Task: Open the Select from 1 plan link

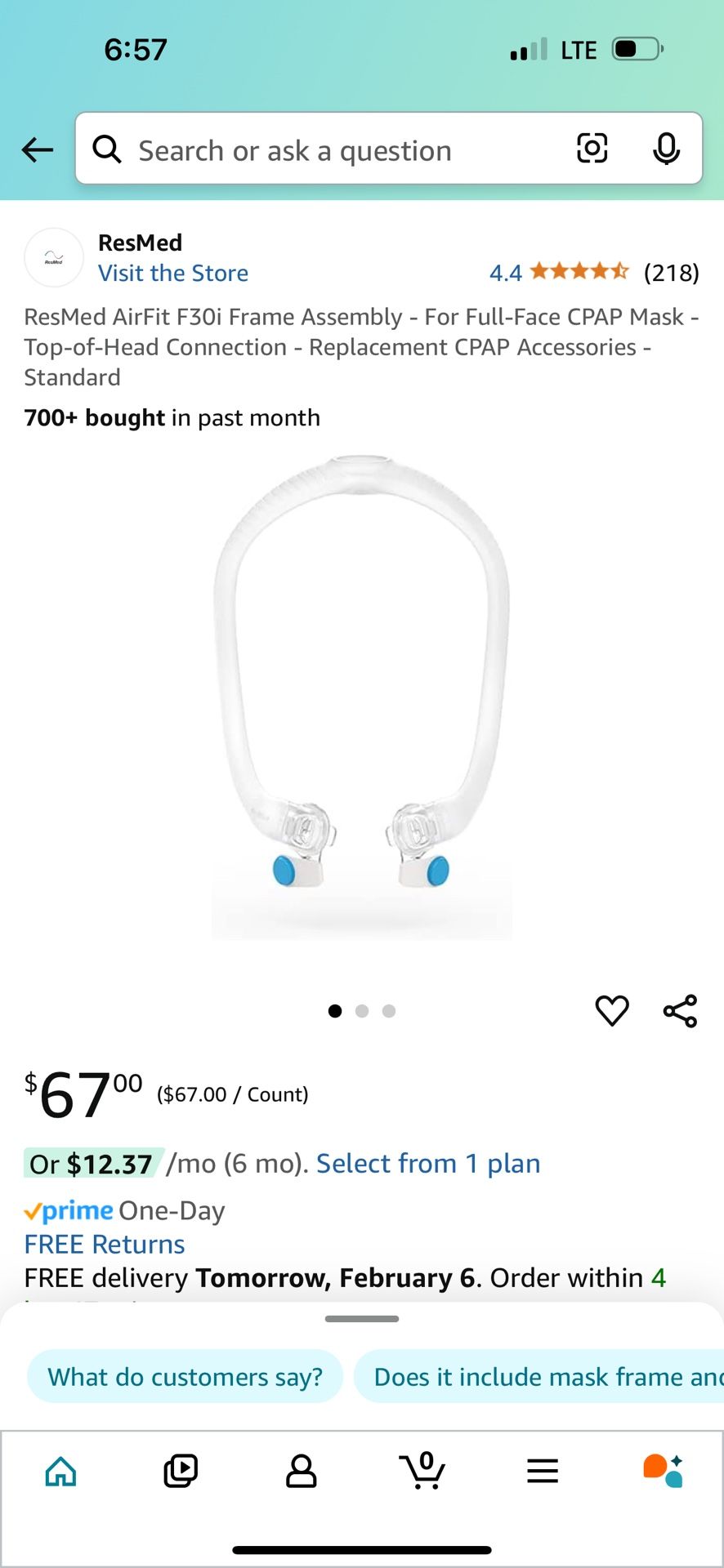Action: click(x=428, y=1163)
